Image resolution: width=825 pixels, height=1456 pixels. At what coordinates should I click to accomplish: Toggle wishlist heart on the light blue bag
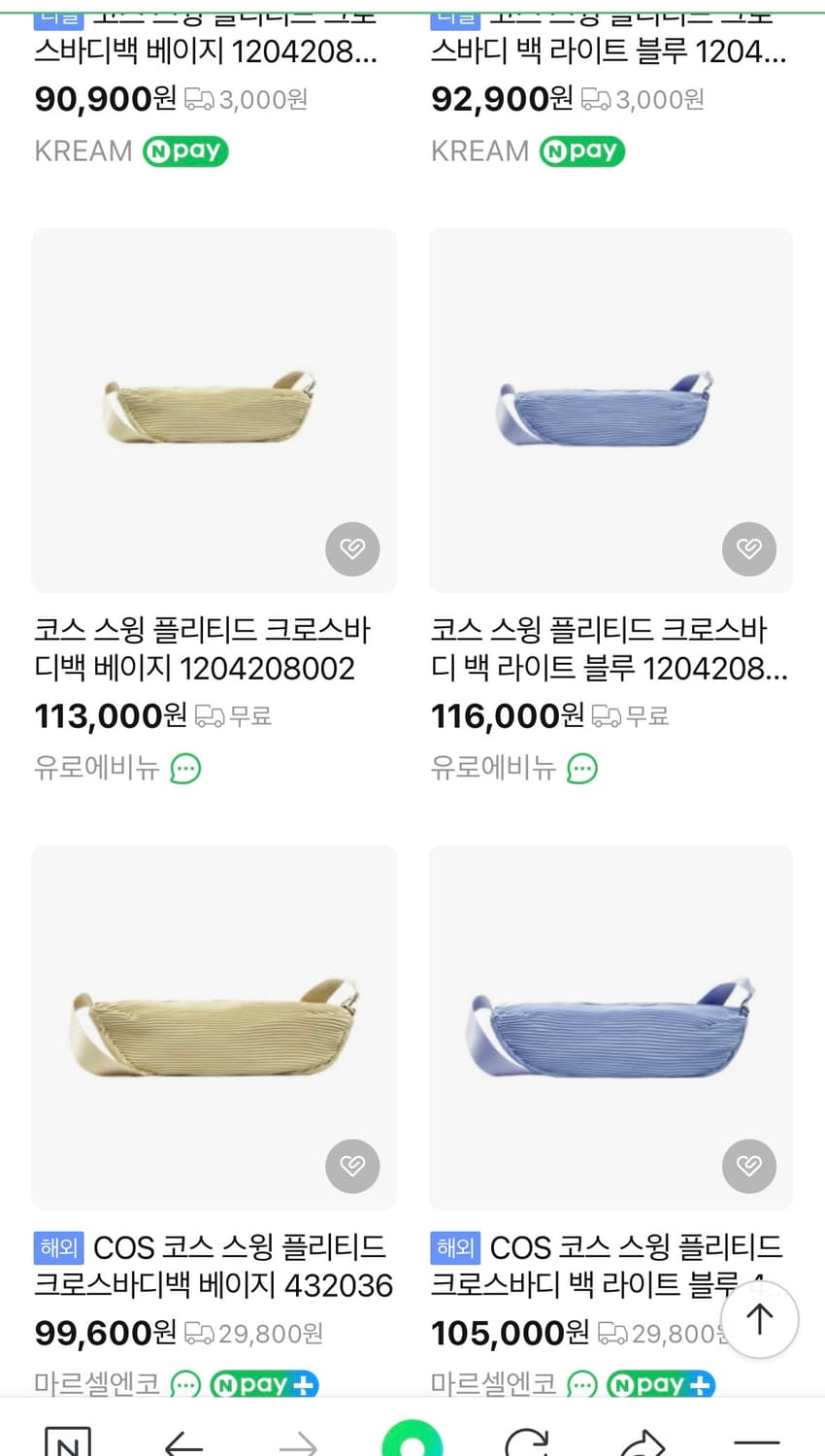[x=748, y=548]
